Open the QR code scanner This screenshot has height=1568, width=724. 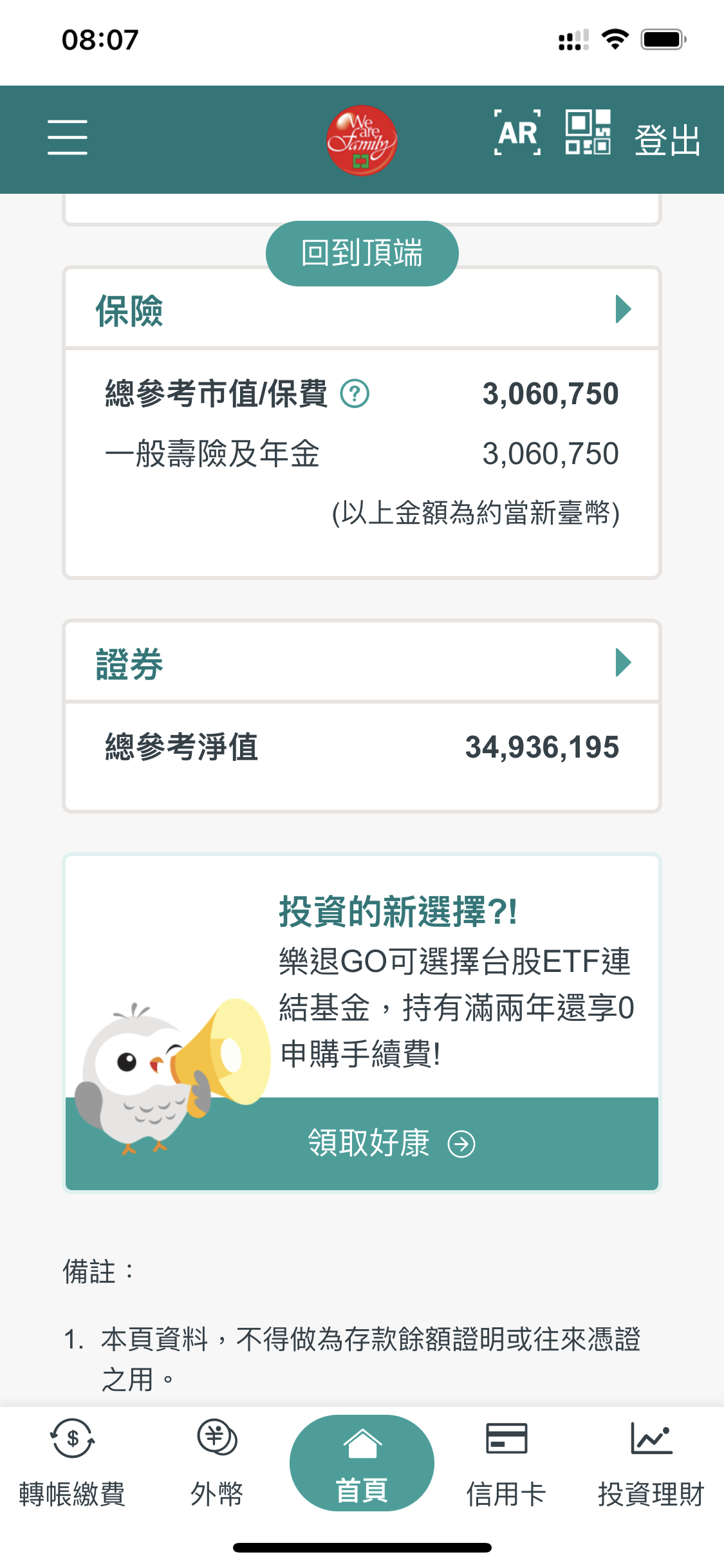(588, 133)
